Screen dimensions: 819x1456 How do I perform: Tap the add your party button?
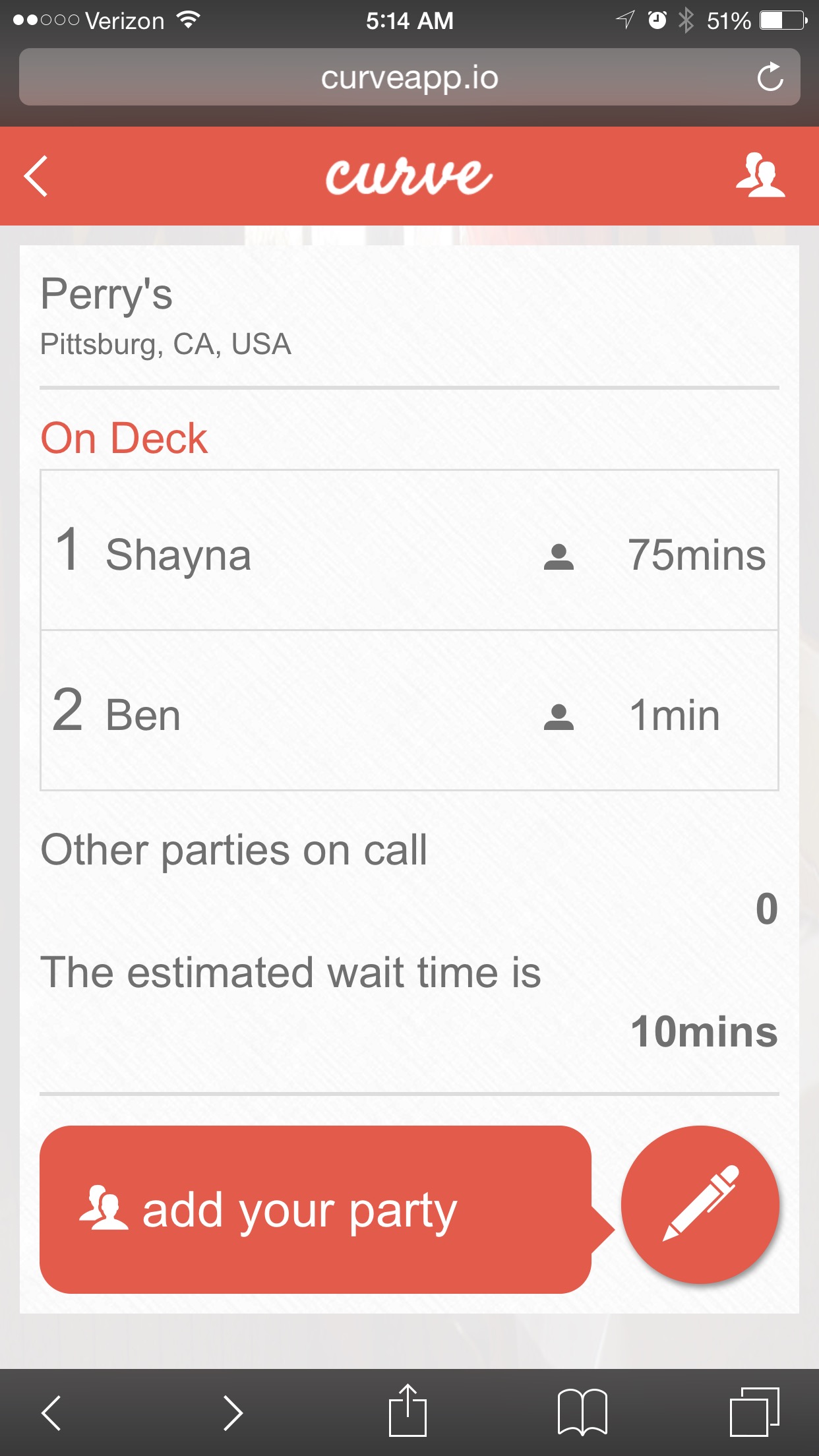(x=315, y=1209)
